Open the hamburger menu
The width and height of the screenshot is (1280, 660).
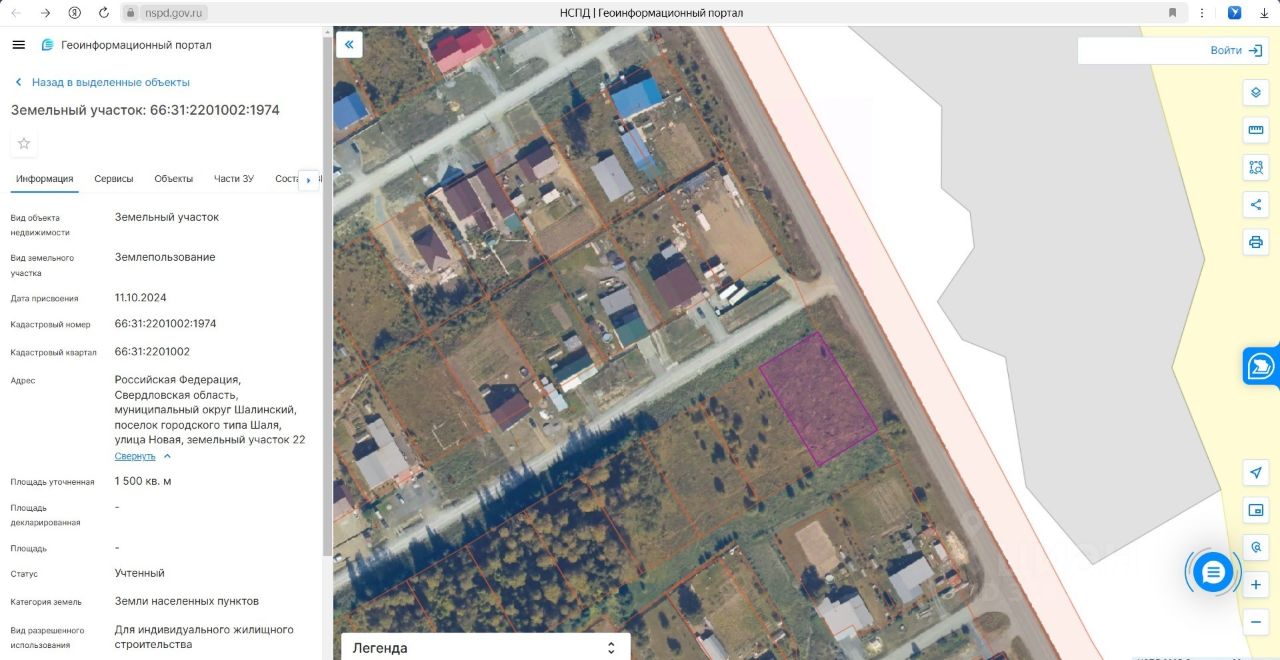click(x=18, y=45)
